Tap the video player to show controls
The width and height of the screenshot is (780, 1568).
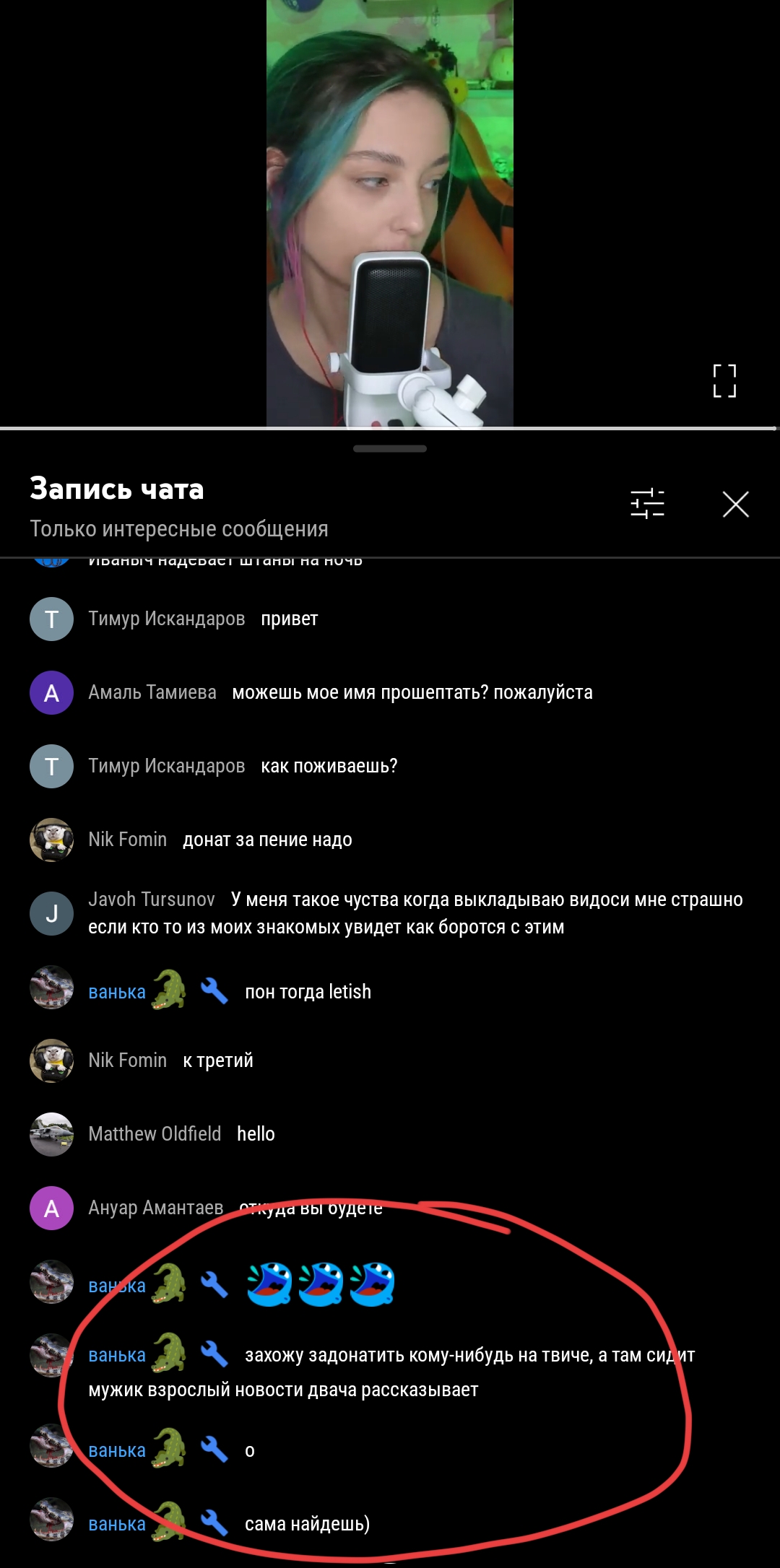390,213
